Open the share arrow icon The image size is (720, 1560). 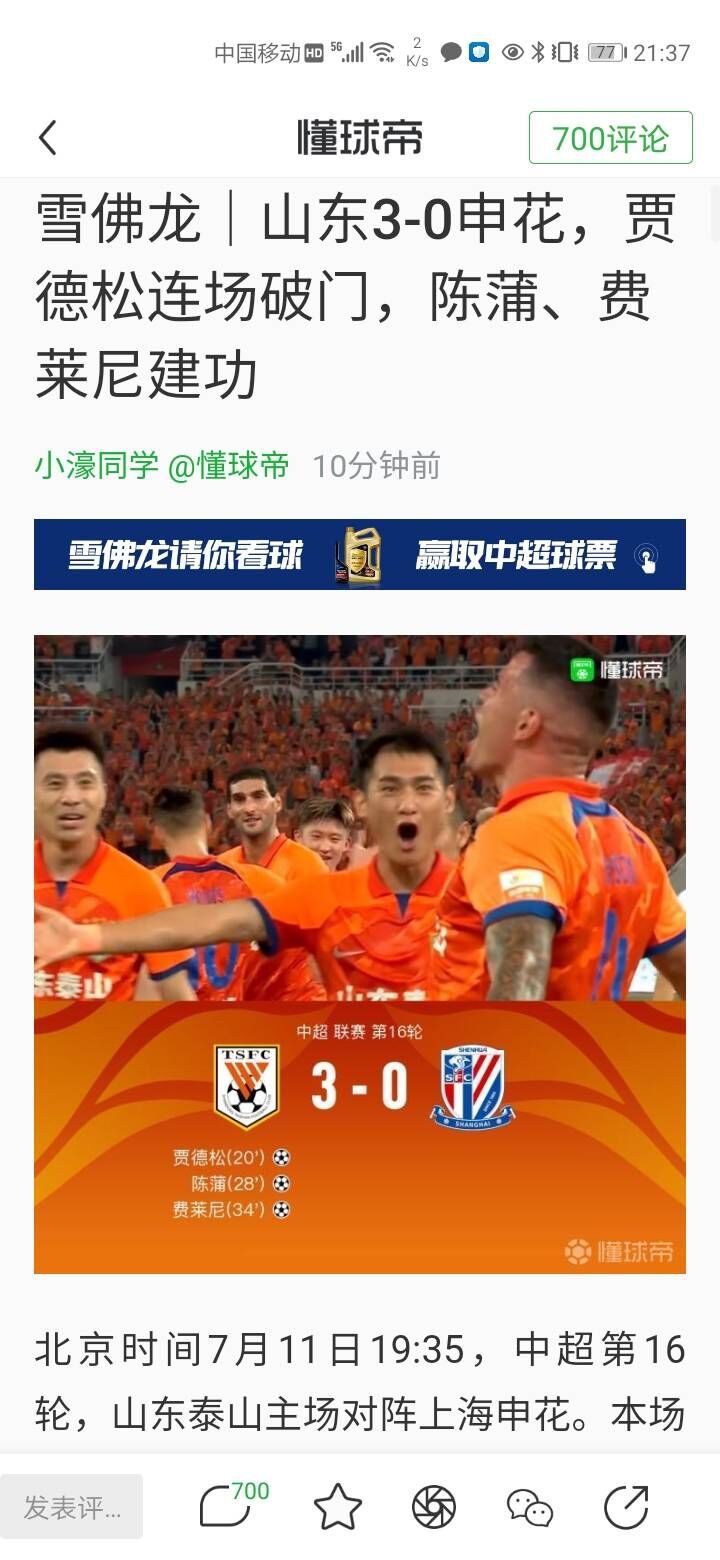click(627, 1507)
